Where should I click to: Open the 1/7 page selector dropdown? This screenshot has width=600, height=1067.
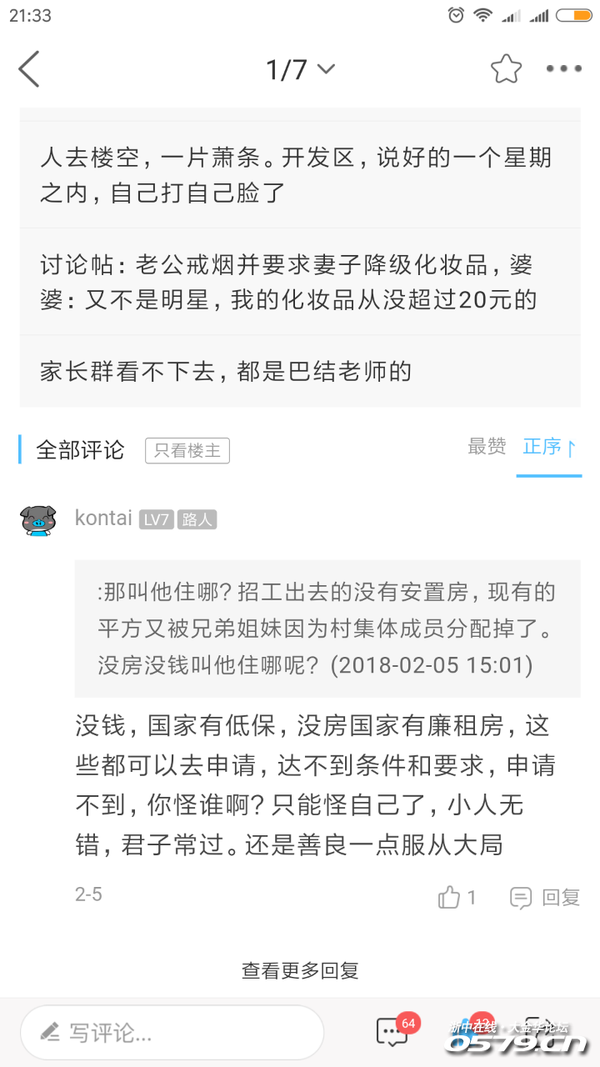[300, 70]
